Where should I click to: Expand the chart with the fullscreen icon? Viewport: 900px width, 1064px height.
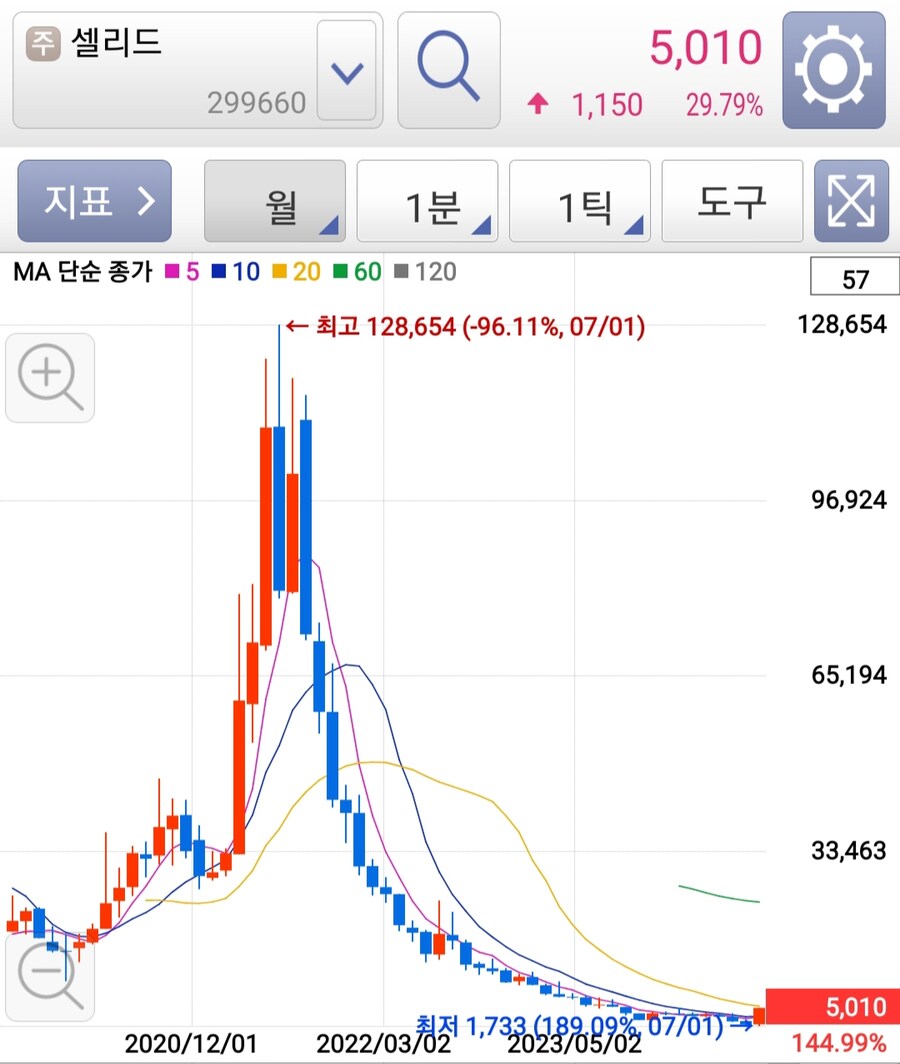pyautogui.click(x=851, y=201)
